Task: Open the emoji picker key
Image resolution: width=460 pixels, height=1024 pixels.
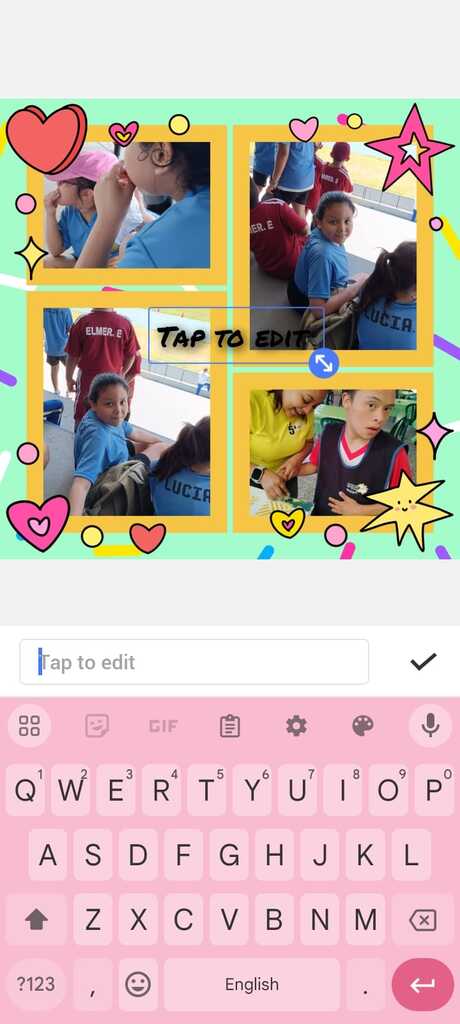Action: coord(138,984)
